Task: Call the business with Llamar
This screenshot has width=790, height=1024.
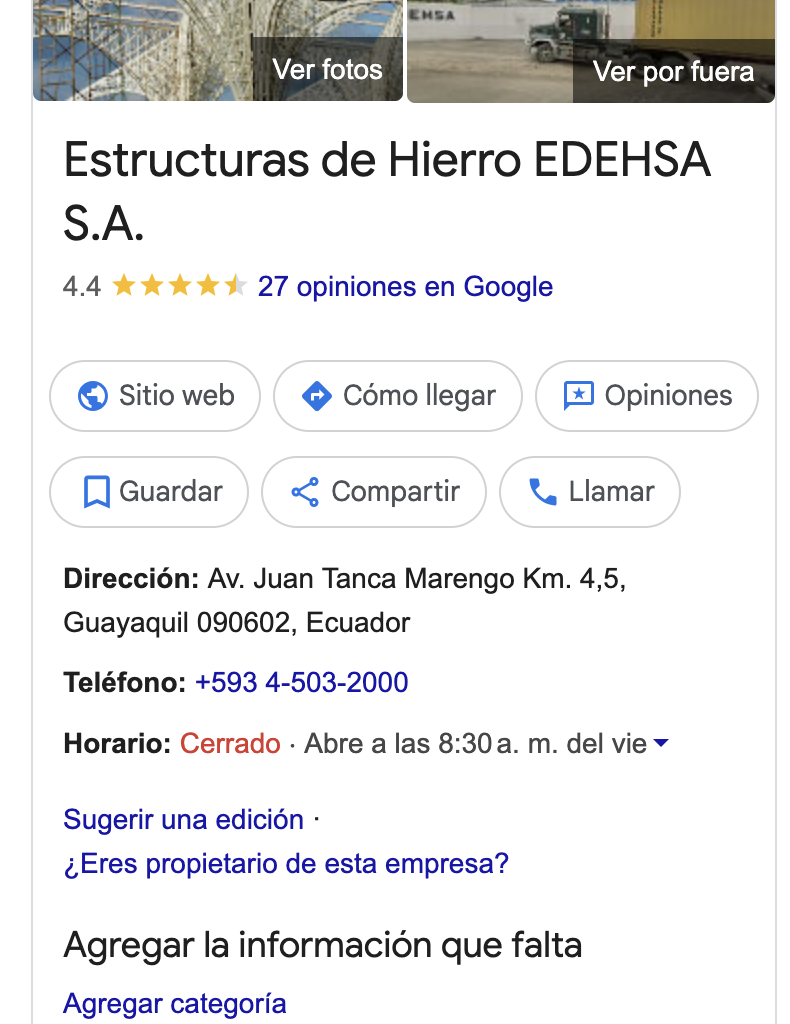Action: tap(590, 492)
